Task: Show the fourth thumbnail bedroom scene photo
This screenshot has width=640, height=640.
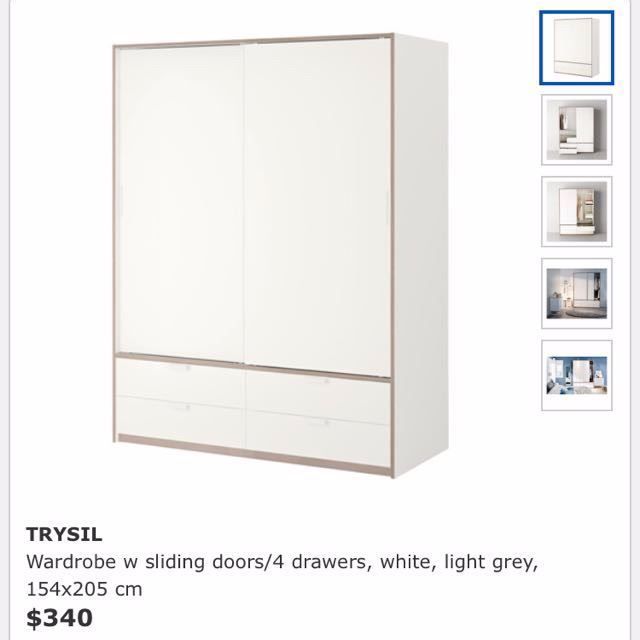Action: (x=576, y=292)
